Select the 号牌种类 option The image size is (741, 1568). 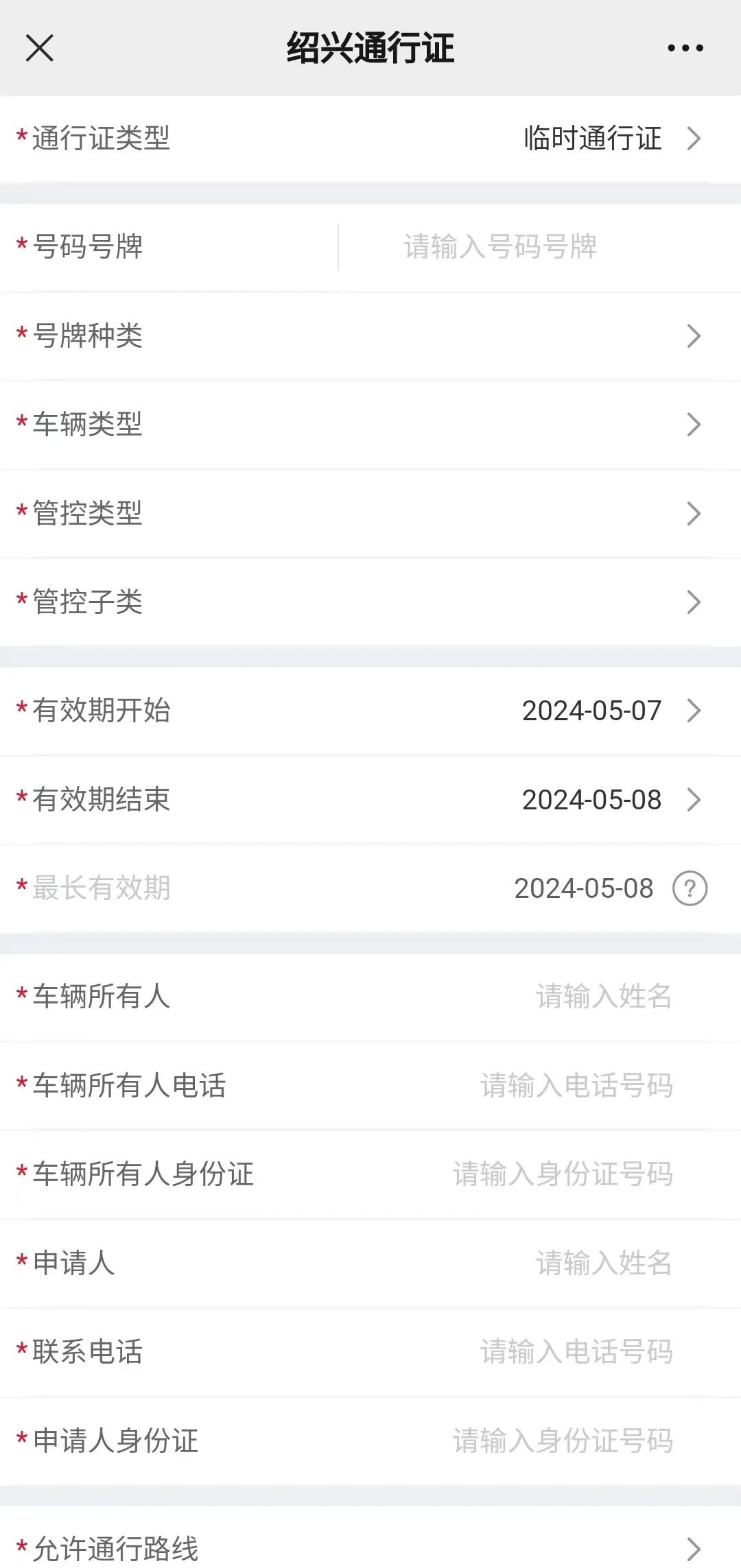[693, 336]
